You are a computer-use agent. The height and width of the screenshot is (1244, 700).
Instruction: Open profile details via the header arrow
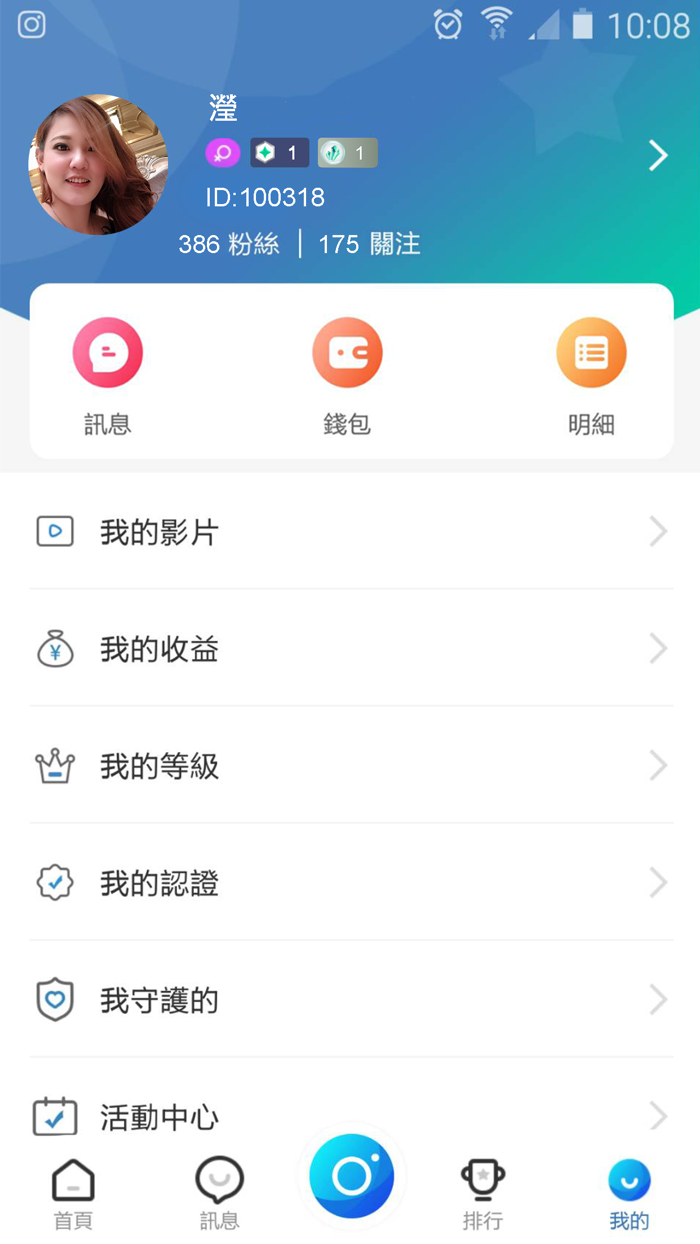(657, 156)
